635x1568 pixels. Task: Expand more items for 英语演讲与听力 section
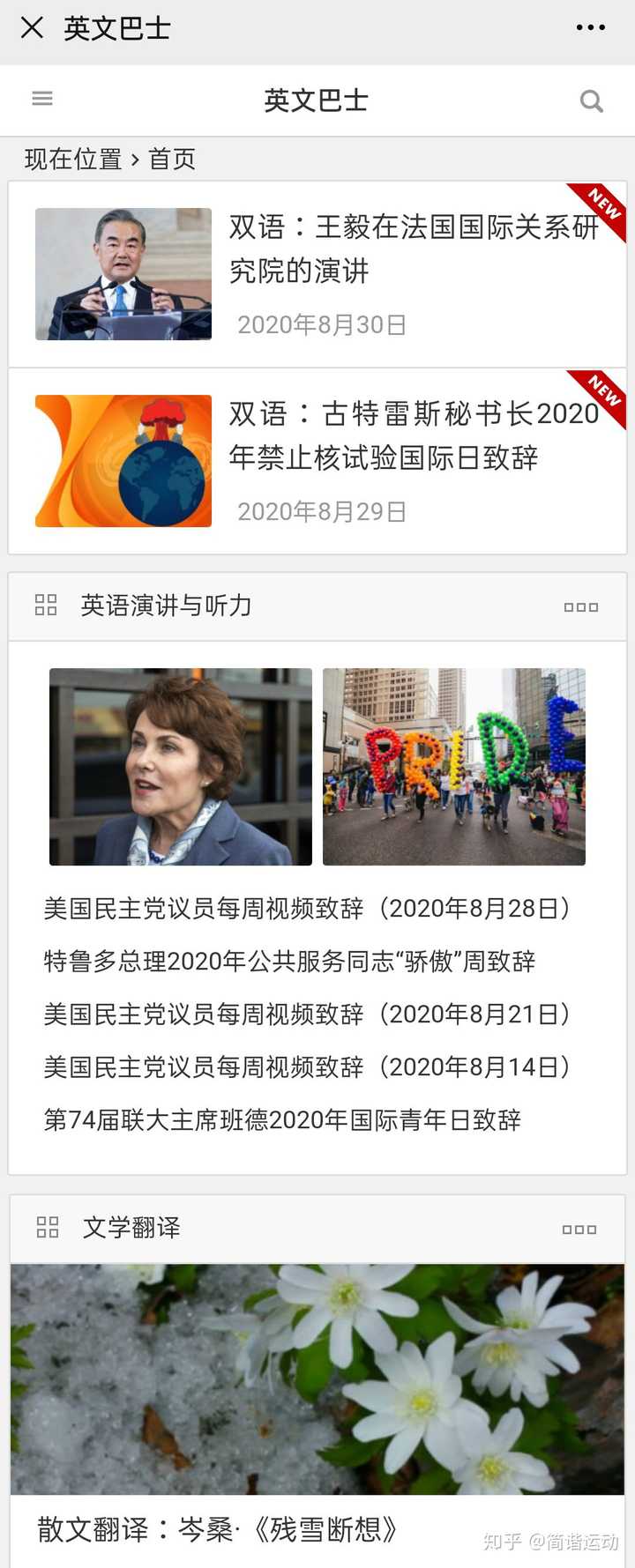pos(579,607)
